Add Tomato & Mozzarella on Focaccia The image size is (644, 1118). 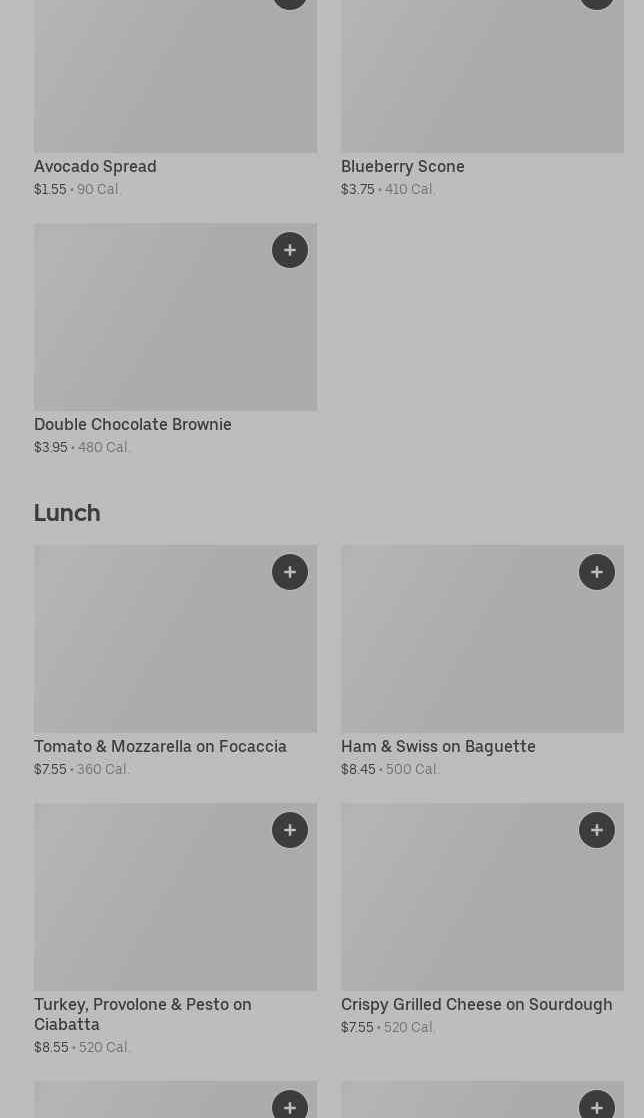[290, 572]
